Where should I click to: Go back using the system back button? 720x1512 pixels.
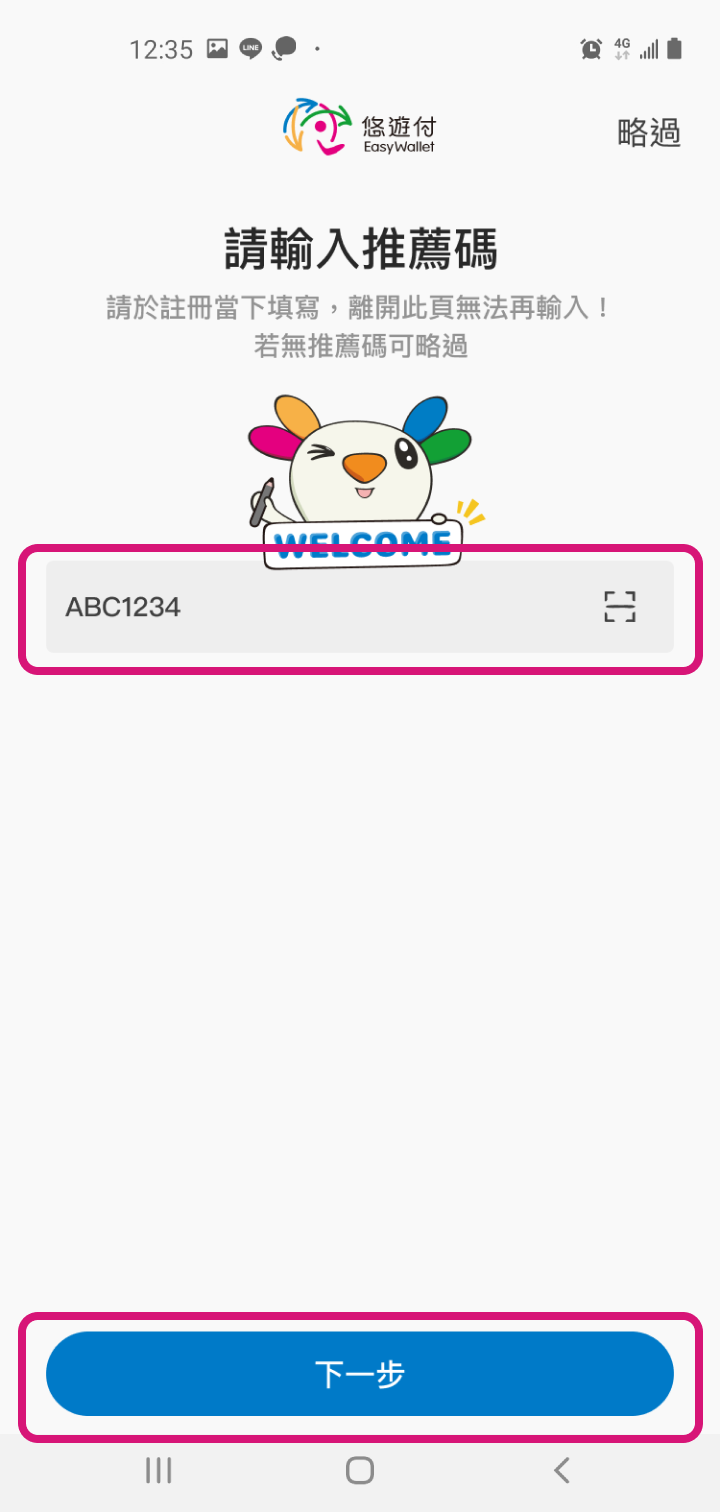click(562, 1470)
